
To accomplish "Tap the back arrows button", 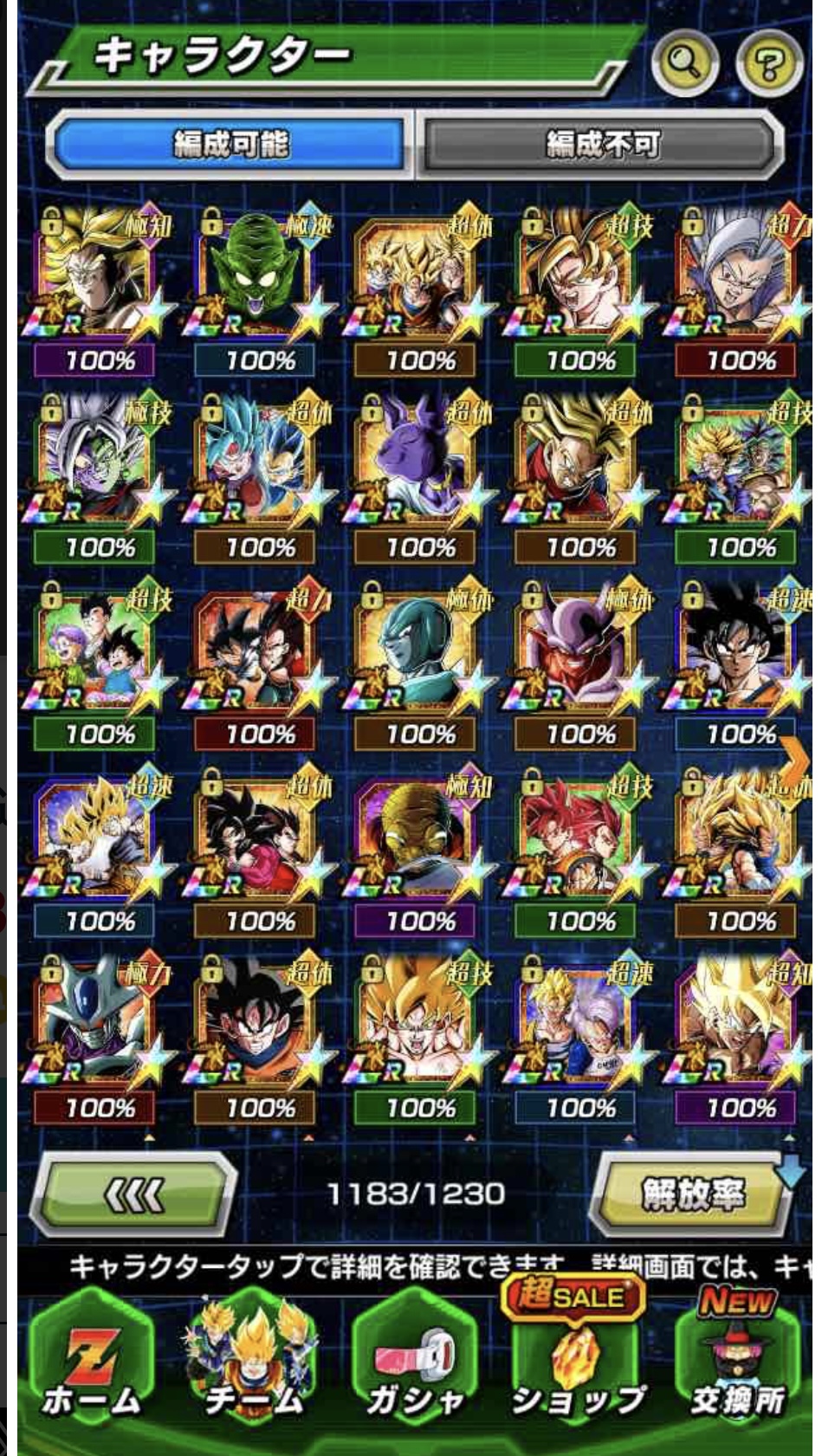I will [x=133, y=1195].
